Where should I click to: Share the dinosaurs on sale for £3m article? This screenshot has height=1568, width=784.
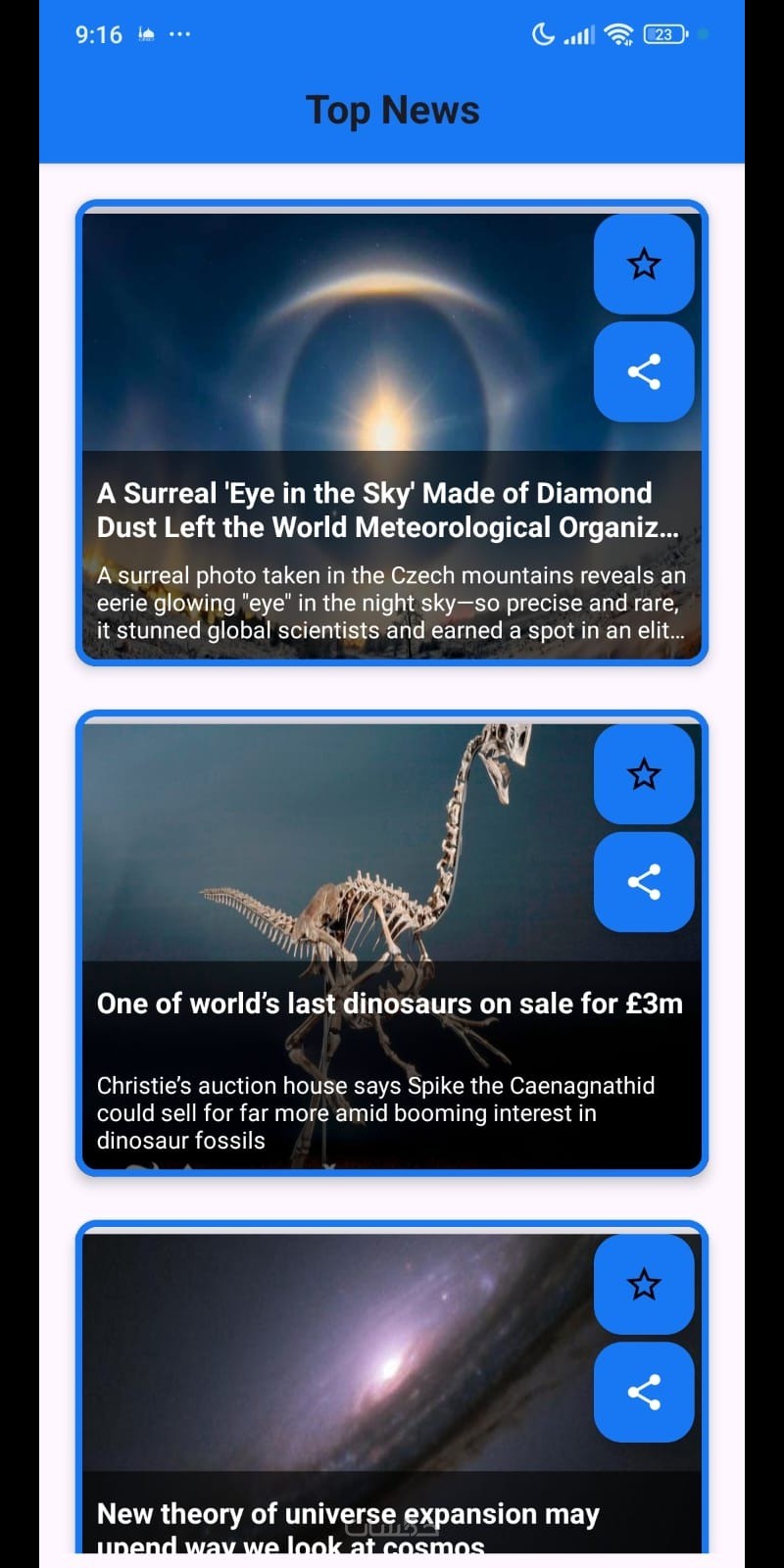coord(644,882)
